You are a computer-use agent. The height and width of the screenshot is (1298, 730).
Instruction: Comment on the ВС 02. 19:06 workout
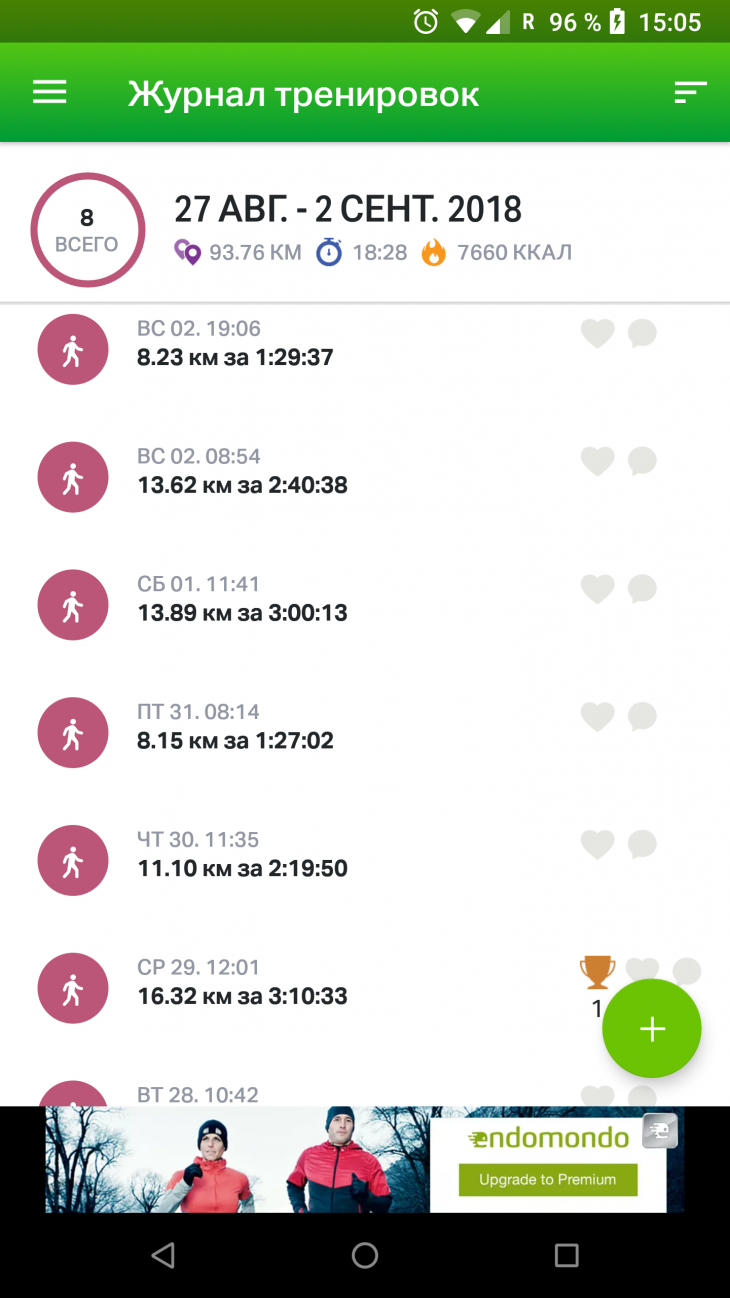[x=642, y=333]
